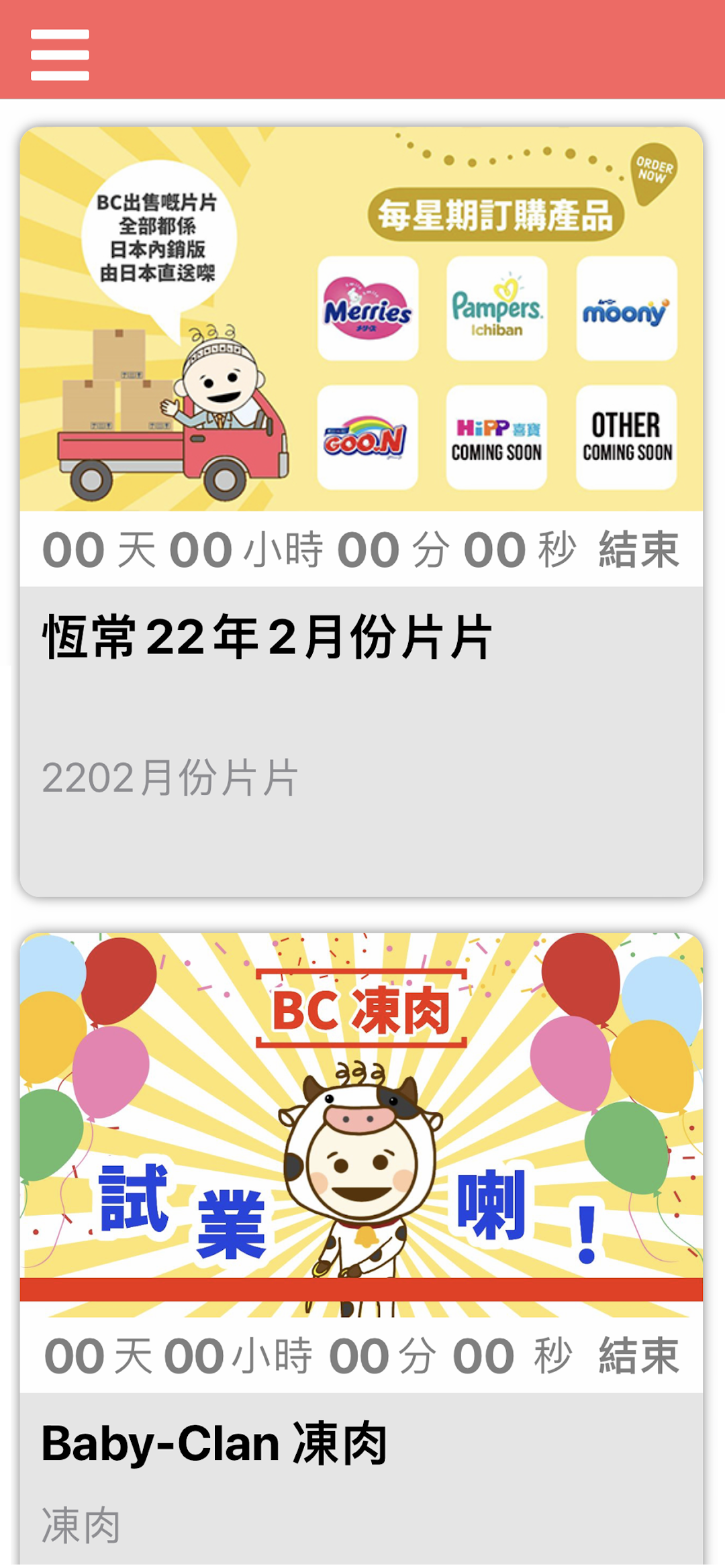Open the hamburger drawer menu

coord(60,55)
